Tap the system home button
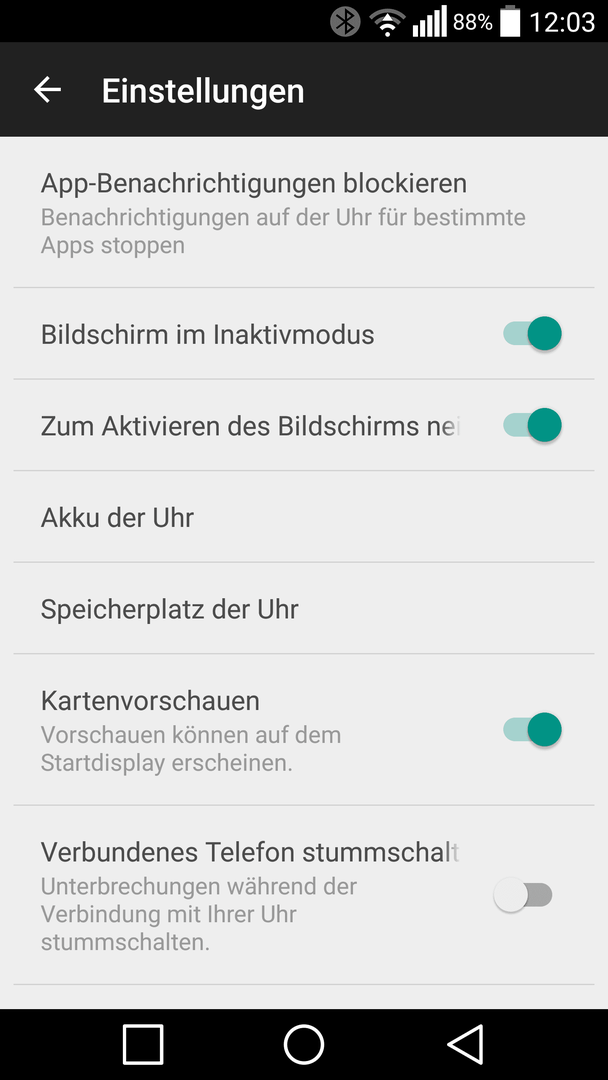Image resolution: width=608 pixels, height=1080 pixels. 304,1044
